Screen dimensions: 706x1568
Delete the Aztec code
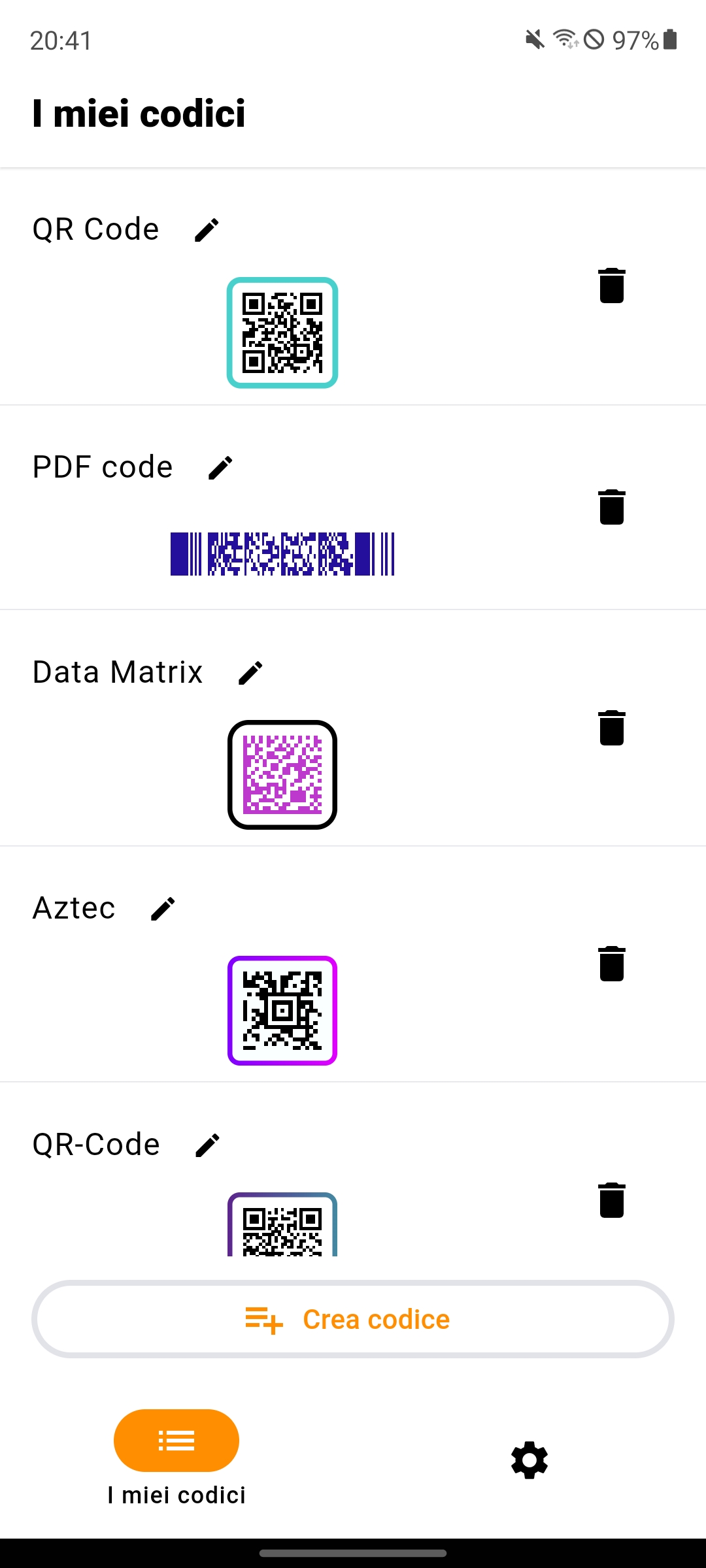click(x=612, y=964)
